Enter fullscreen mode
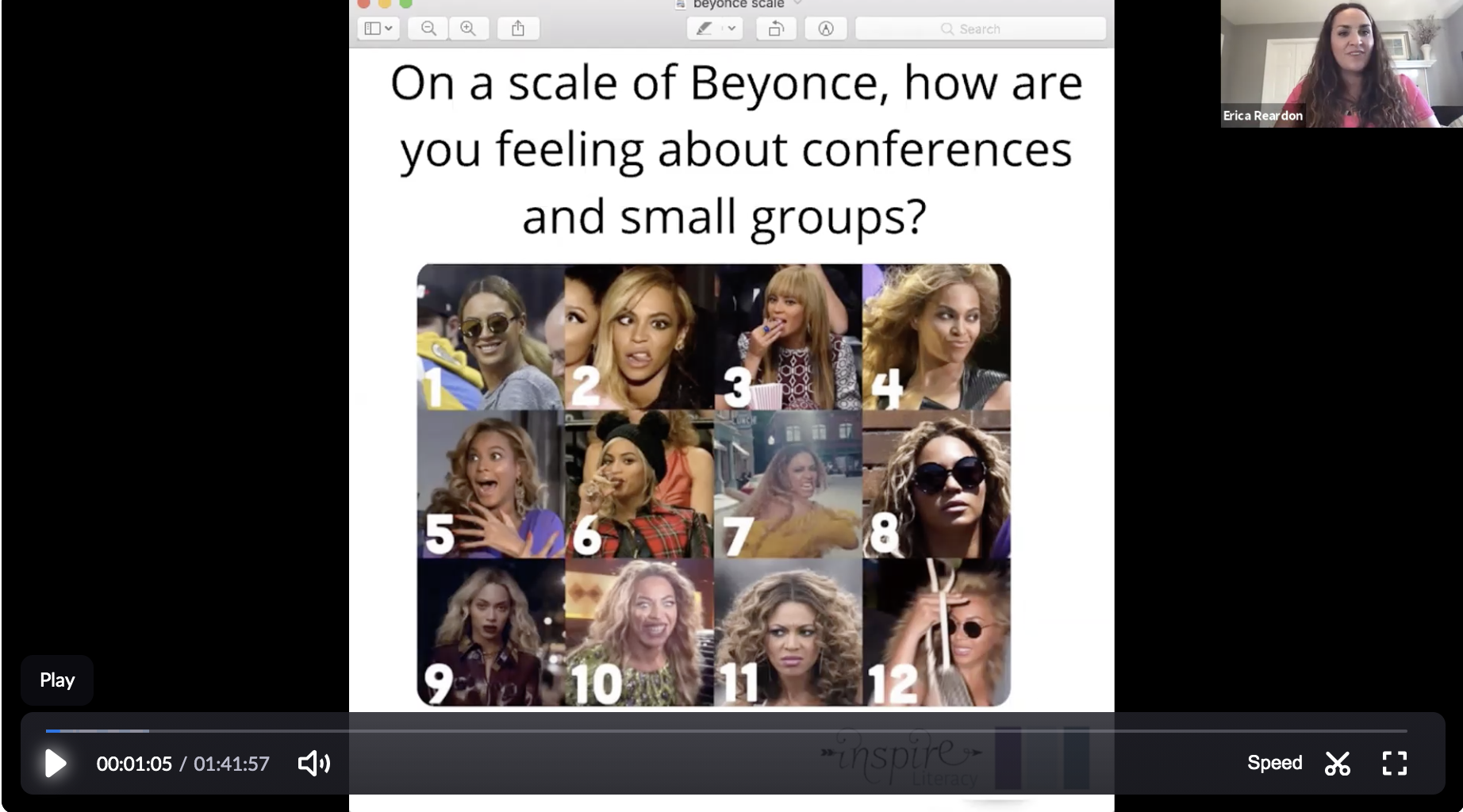 coord(1394,764)
